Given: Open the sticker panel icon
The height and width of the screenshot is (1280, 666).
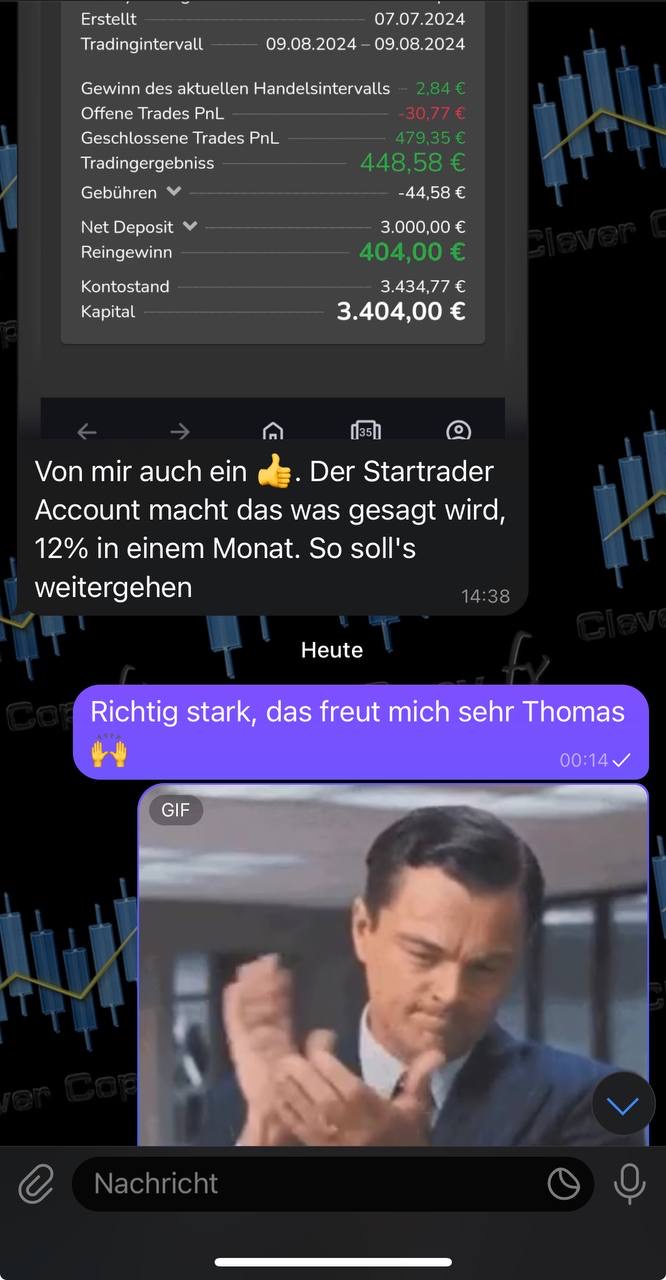Looking at the screenshot, I should click(x=564, y=1184).
